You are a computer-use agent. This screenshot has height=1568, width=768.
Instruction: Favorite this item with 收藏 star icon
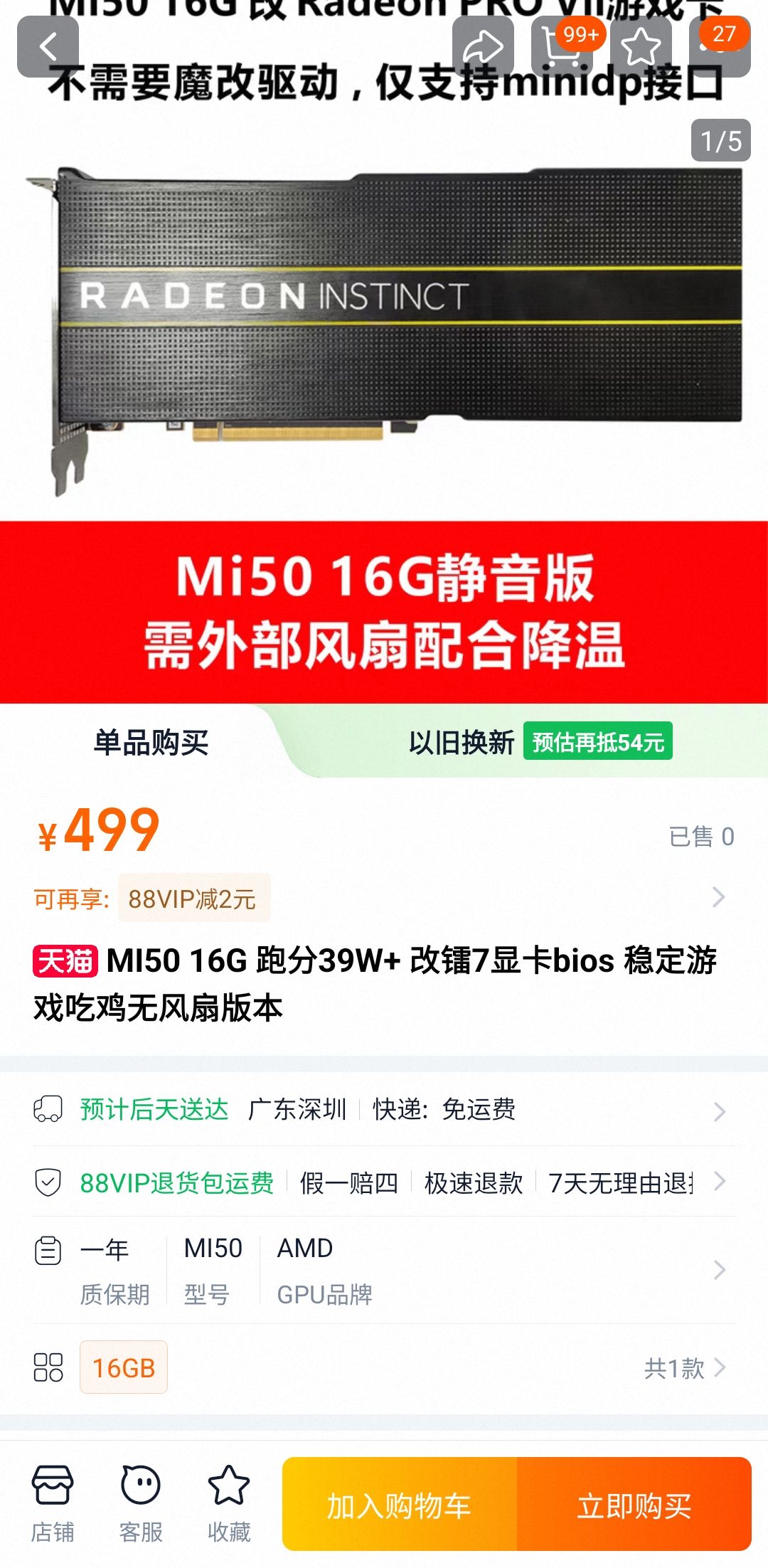click(229, 1505)
